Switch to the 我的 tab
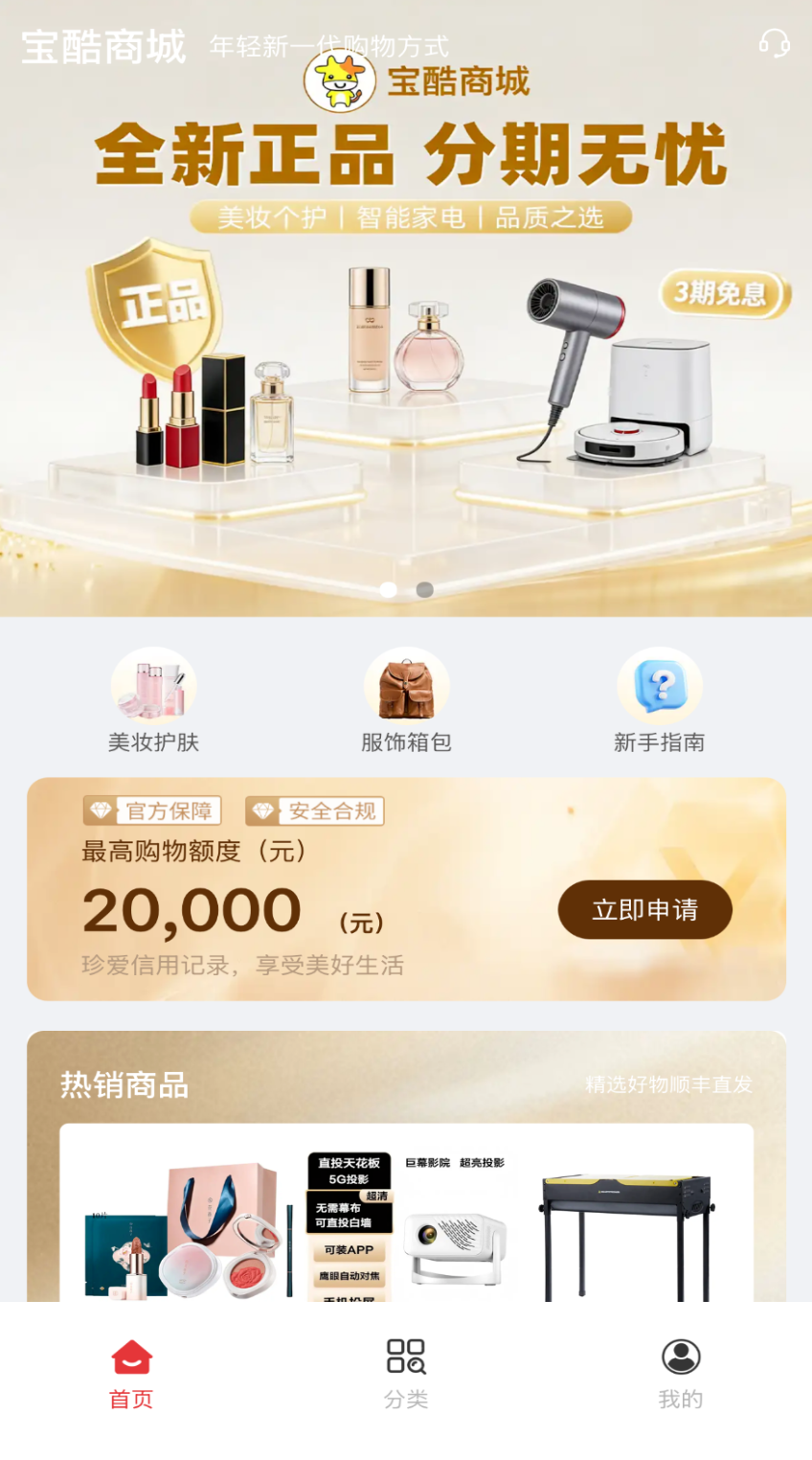The width and height of the screenshot is (812, 1460). pos(681,1374)
